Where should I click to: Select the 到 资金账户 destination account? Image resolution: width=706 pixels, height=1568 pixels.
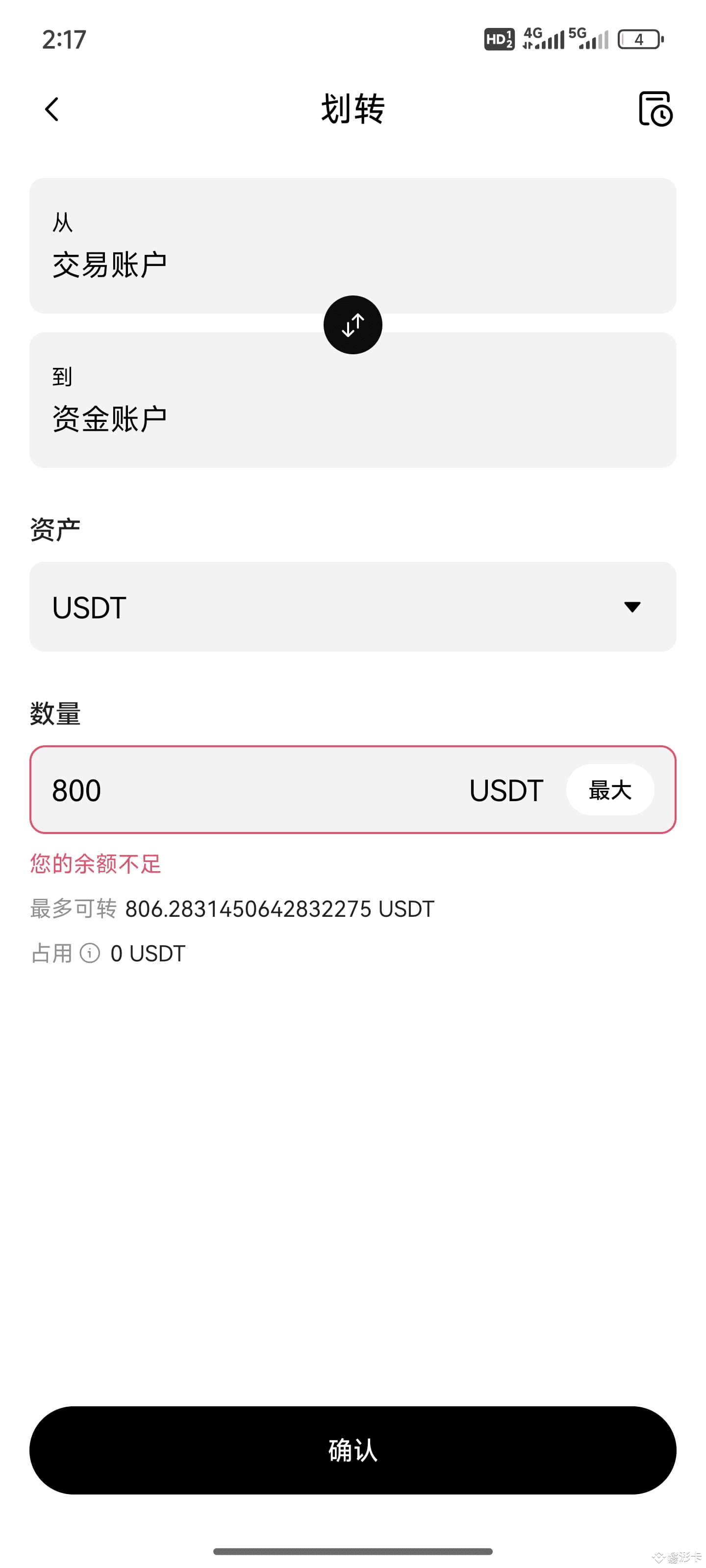[353, 400]
